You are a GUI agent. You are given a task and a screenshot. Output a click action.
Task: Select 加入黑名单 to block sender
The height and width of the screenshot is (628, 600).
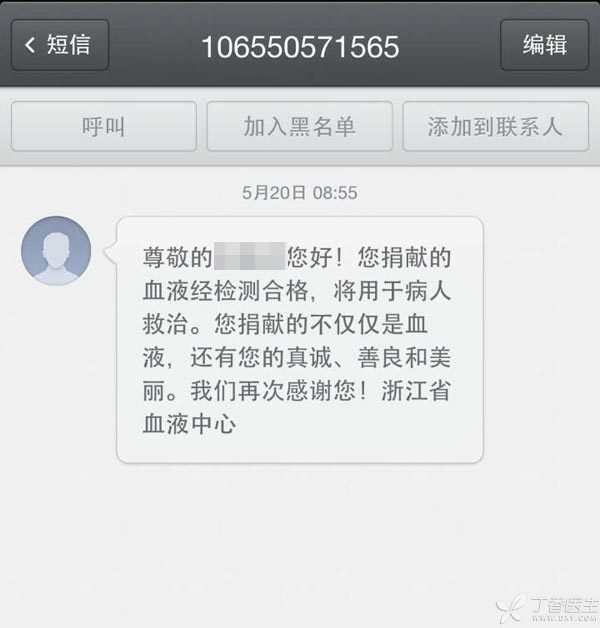(x=299, y=127)
